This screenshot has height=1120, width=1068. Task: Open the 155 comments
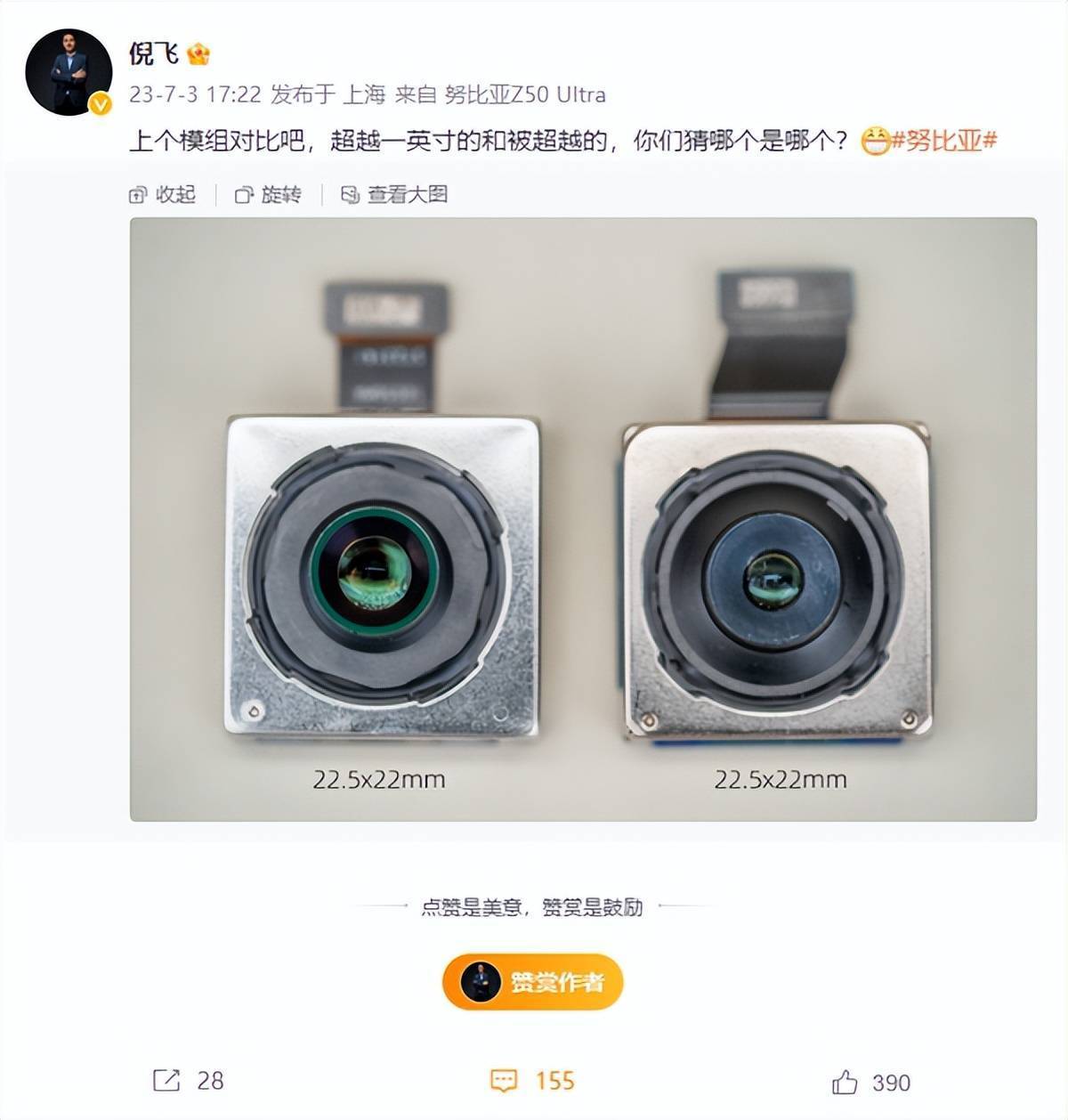click(533, 1081)
